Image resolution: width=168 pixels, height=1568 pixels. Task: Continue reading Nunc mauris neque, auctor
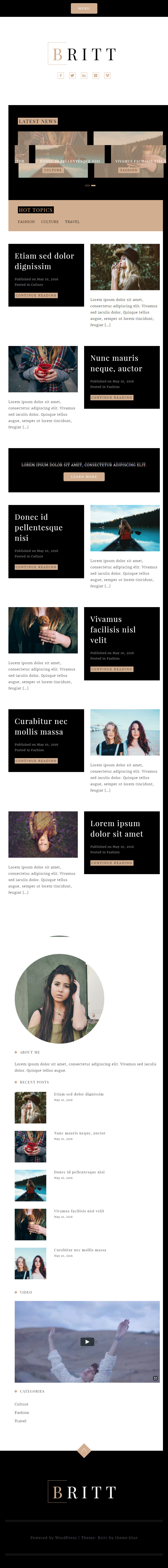[x=111, y=398]
